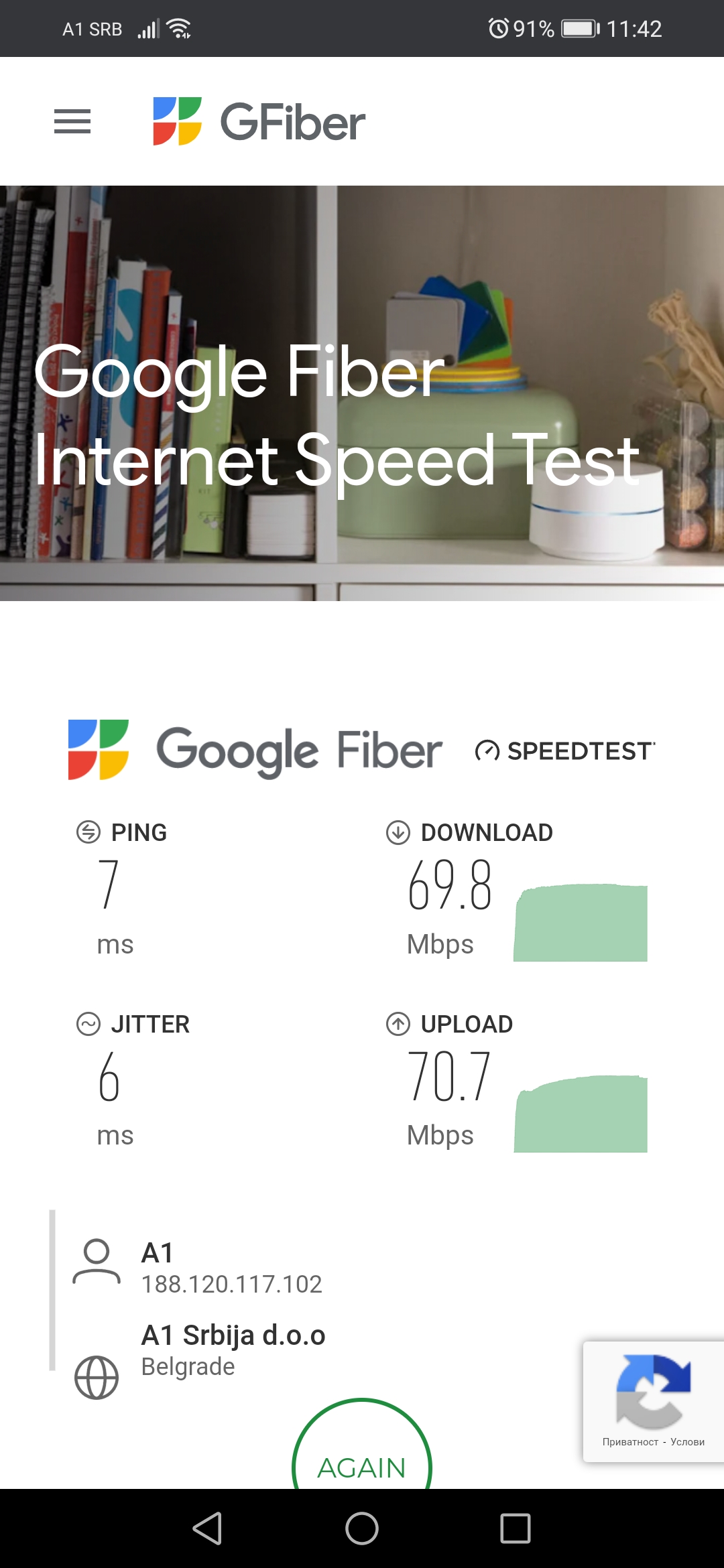Open the hamburger navigation menu
Screen dimensions: 724x1568
[x=72, y=121]
